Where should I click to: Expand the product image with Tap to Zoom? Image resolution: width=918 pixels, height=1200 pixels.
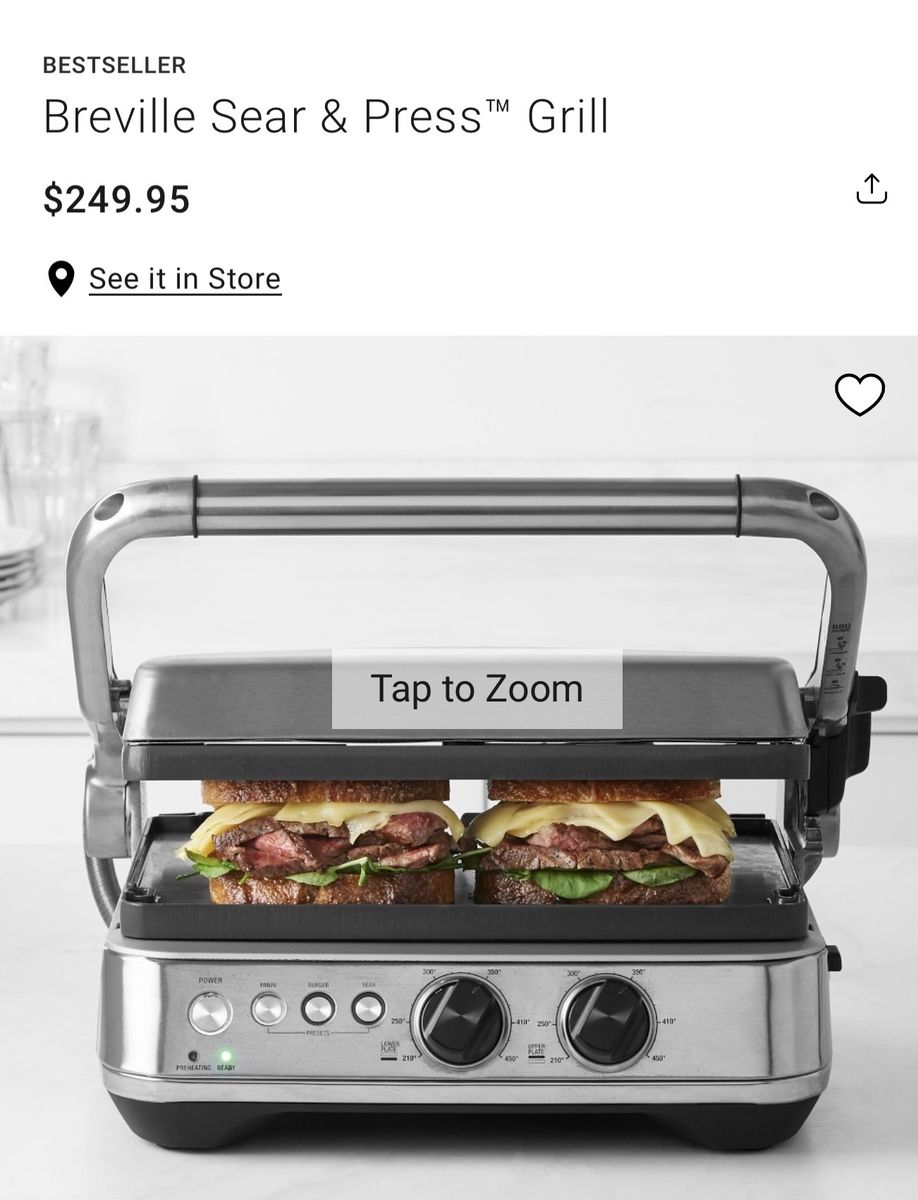[x=476, y=687]
